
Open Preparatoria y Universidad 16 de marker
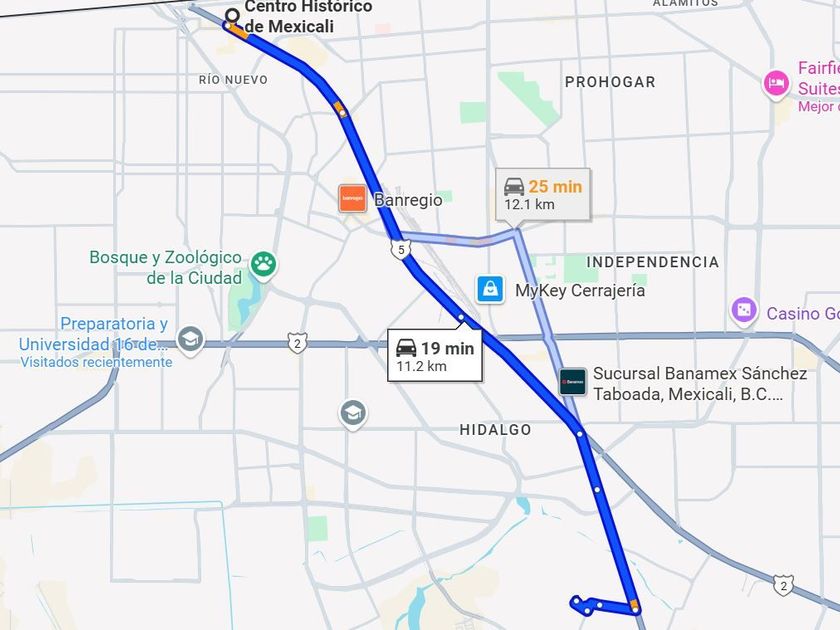tap(190, 340)
